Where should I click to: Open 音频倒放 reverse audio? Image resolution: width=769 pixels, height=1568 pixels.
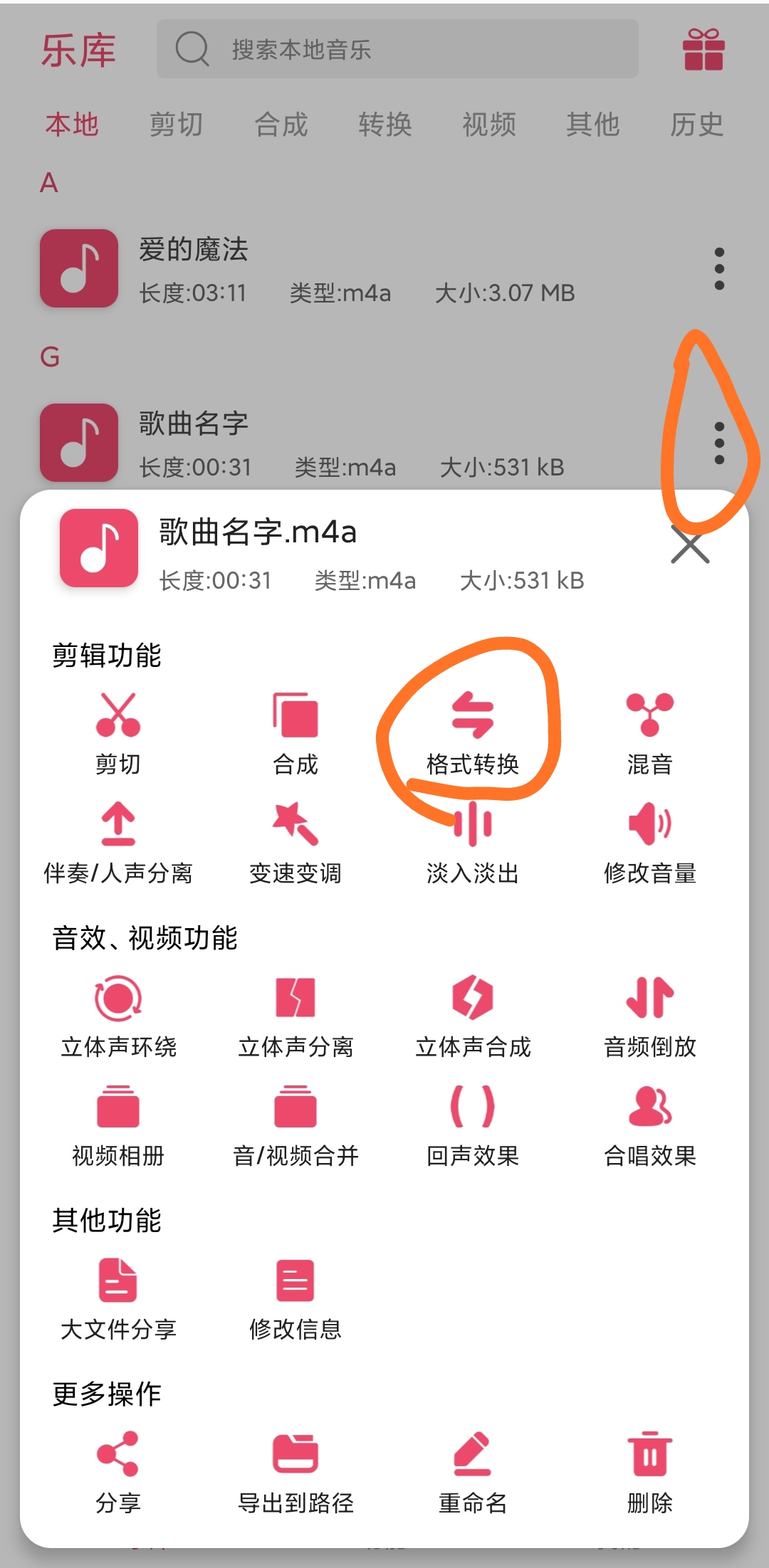coord(649,1016)
